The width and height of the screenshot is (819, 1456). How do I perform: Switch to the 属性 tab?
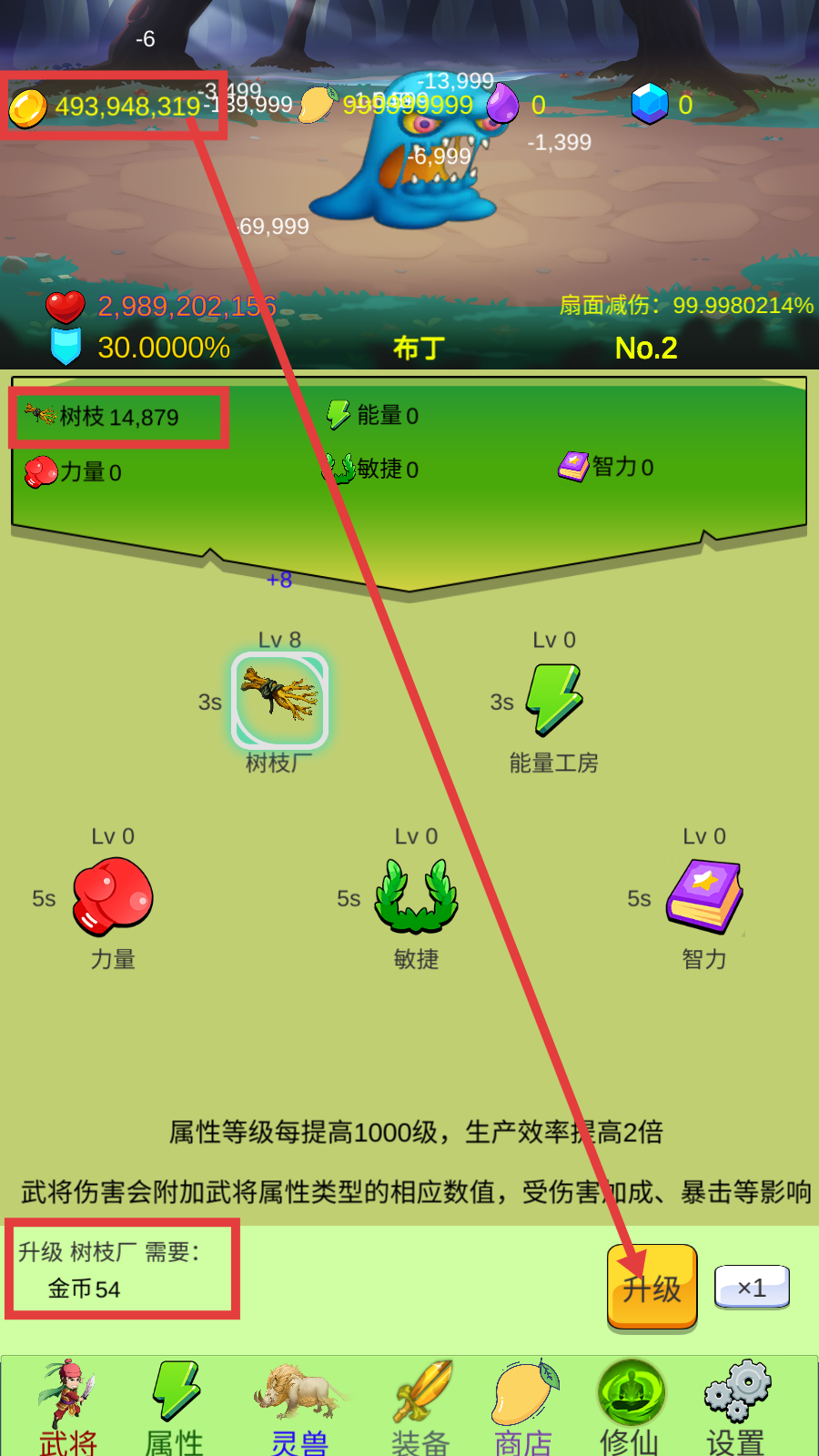point(174,1406)
